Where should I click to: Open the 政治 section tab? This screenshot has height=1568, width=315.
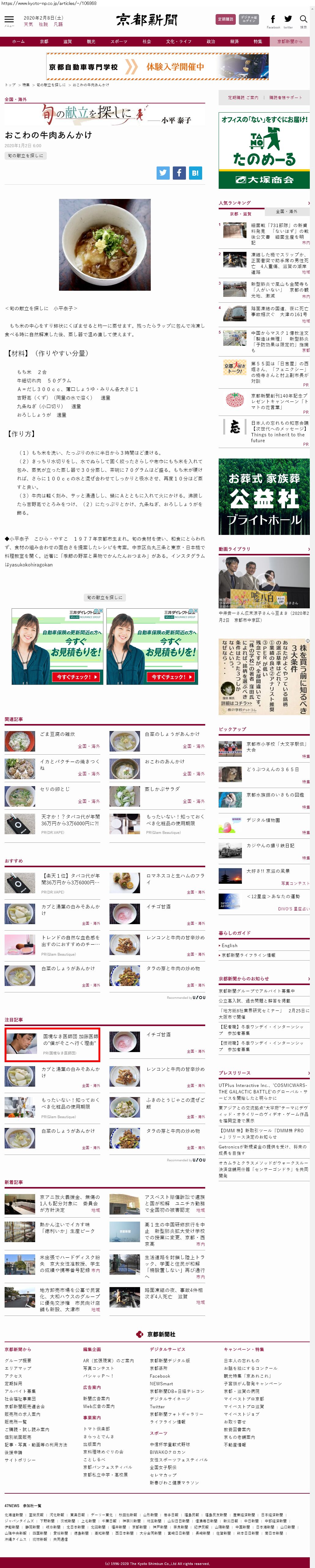(x=210, y=41)
